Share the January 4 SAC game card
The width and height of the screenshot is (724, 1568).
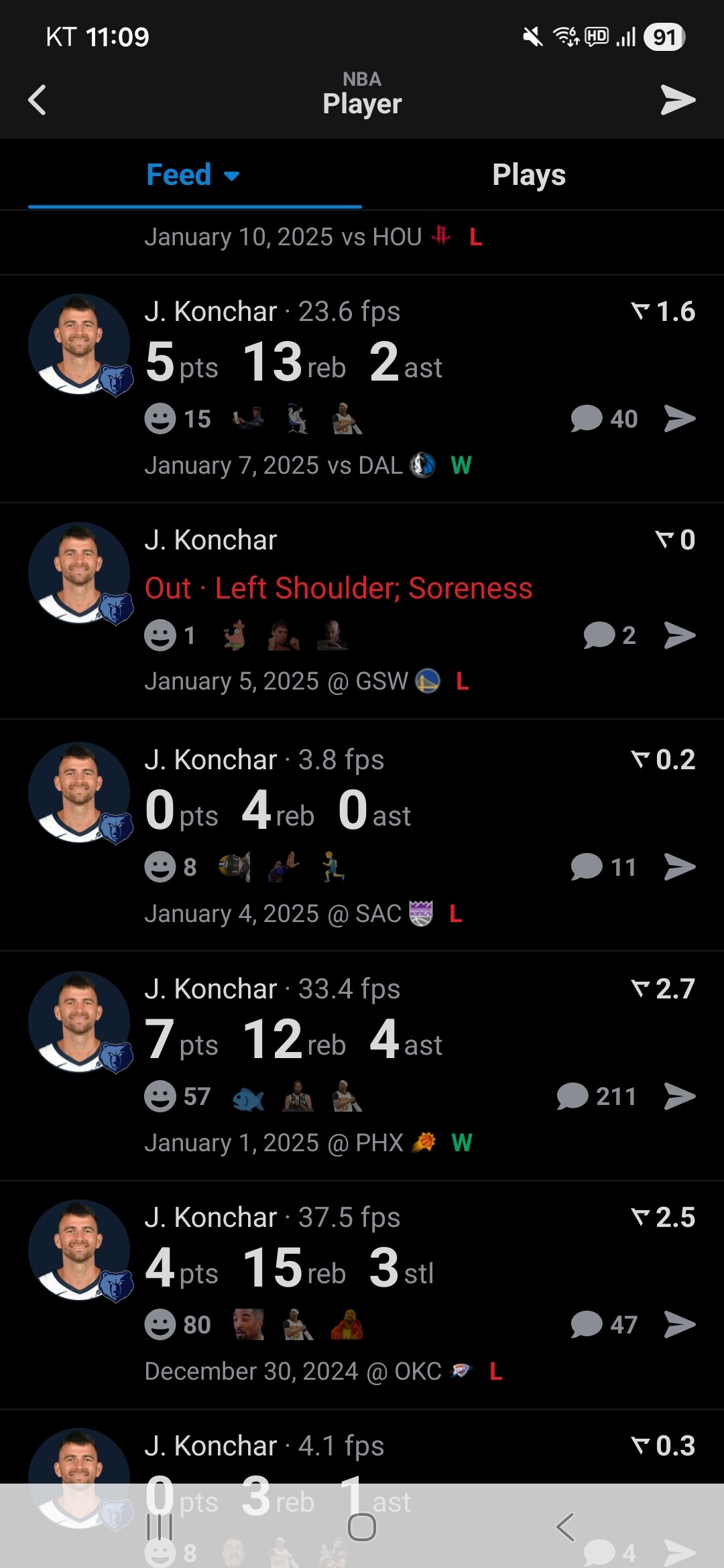pyautogui.click(x=680, y=867)
